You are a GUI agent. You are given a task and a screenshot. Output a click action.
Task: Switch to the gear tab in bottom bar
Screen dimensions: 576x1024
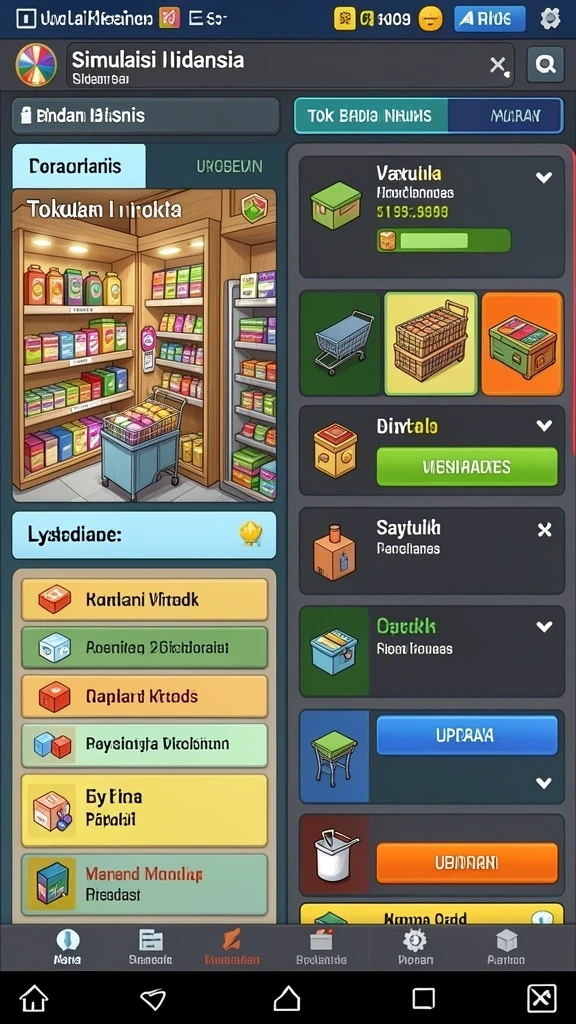415,948
